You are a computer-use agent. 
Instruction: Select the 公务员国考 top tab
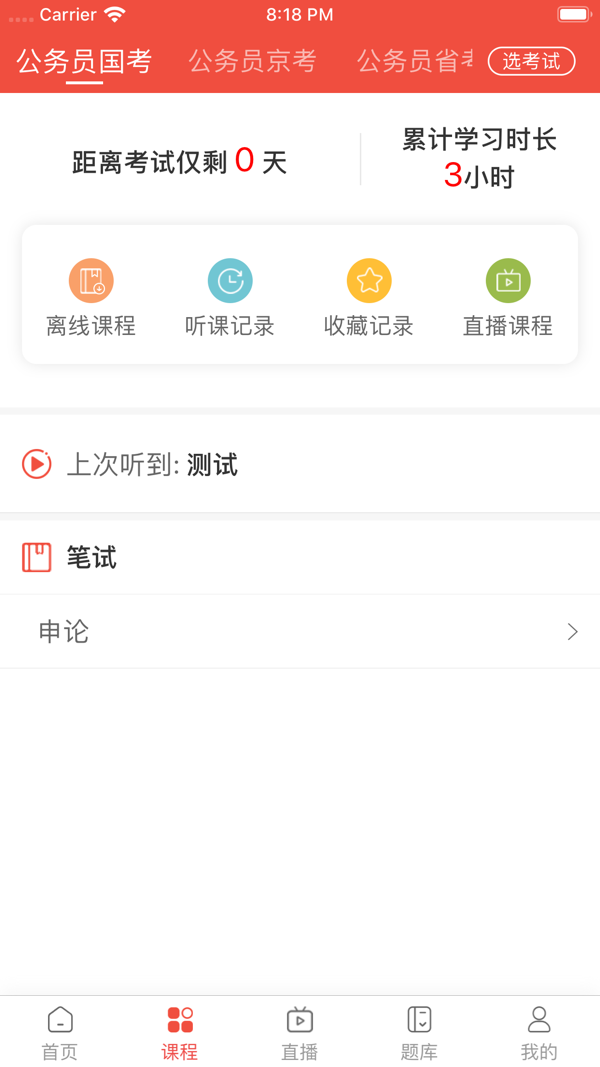pos(84,61)
